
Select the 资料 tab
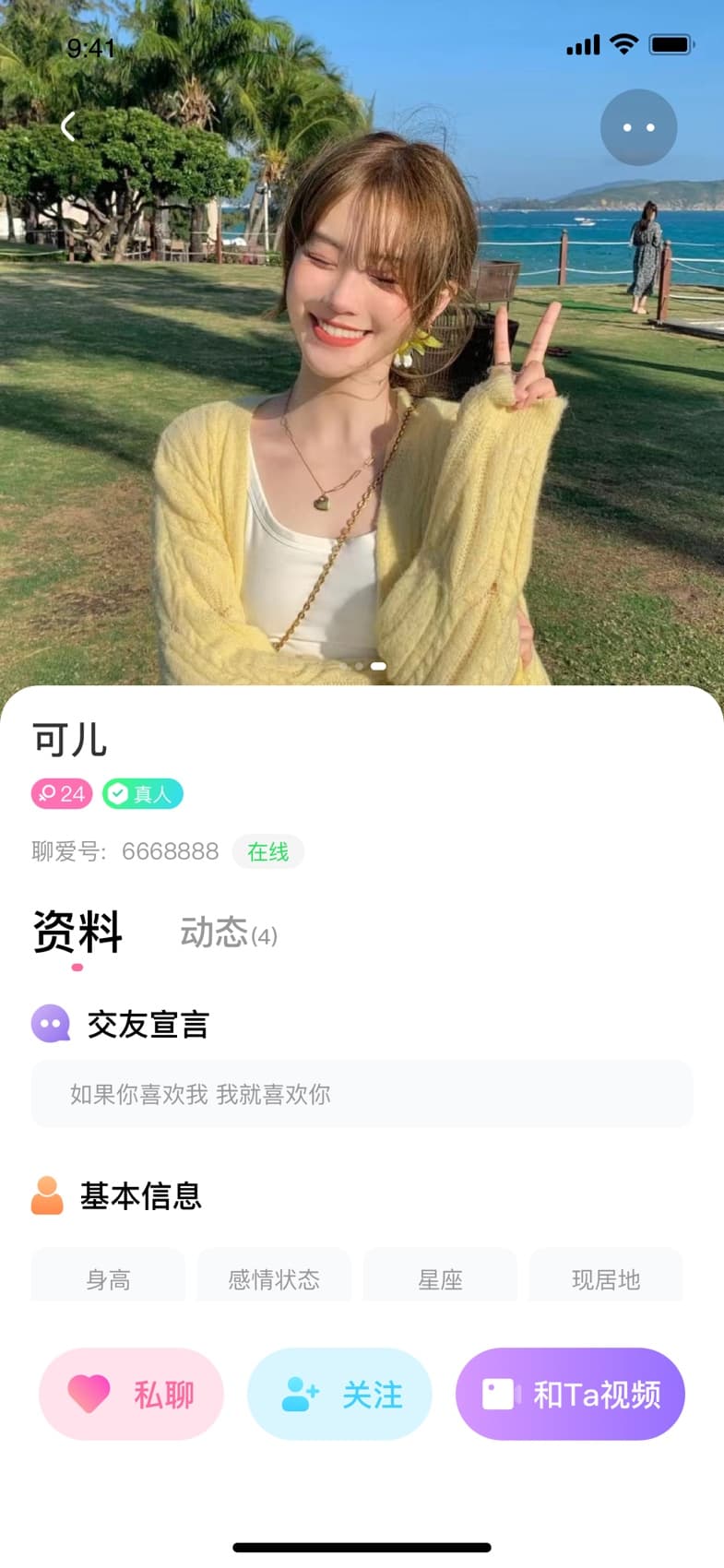[x=77, y=932]
